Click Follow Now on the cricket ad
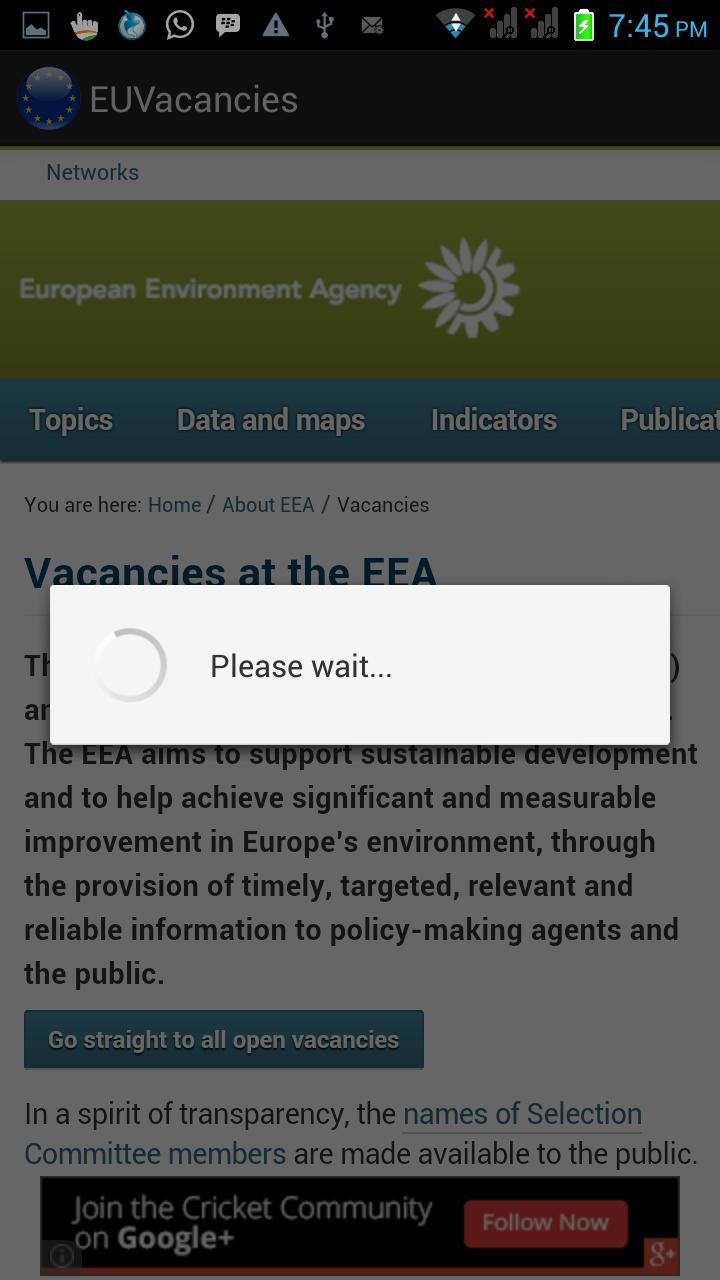 tap(544, 1222)
